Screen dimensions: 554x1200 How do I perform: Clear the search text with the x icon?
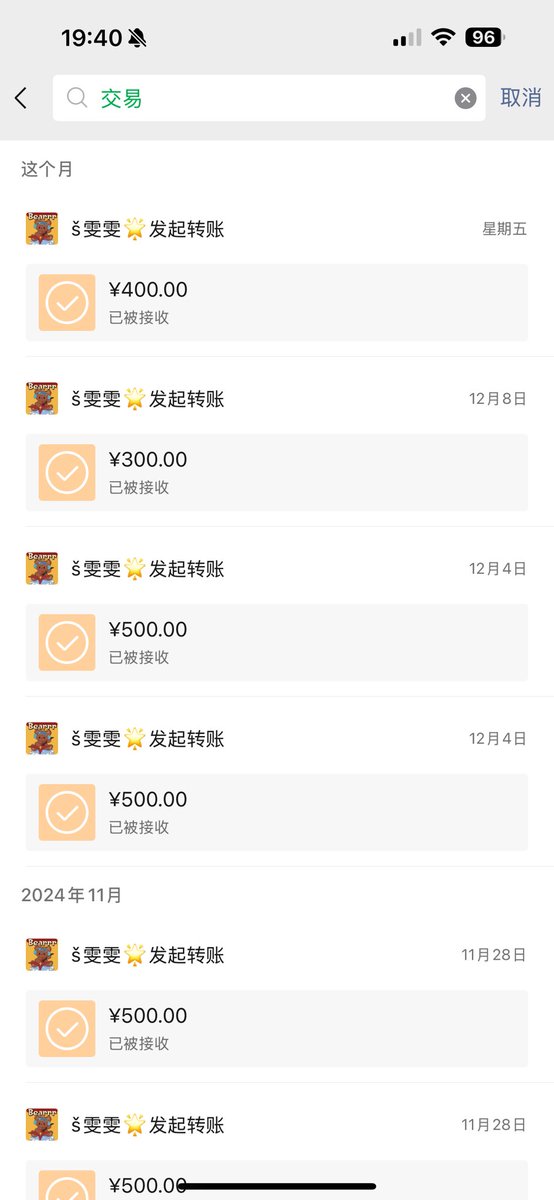[x=466, y=98]
